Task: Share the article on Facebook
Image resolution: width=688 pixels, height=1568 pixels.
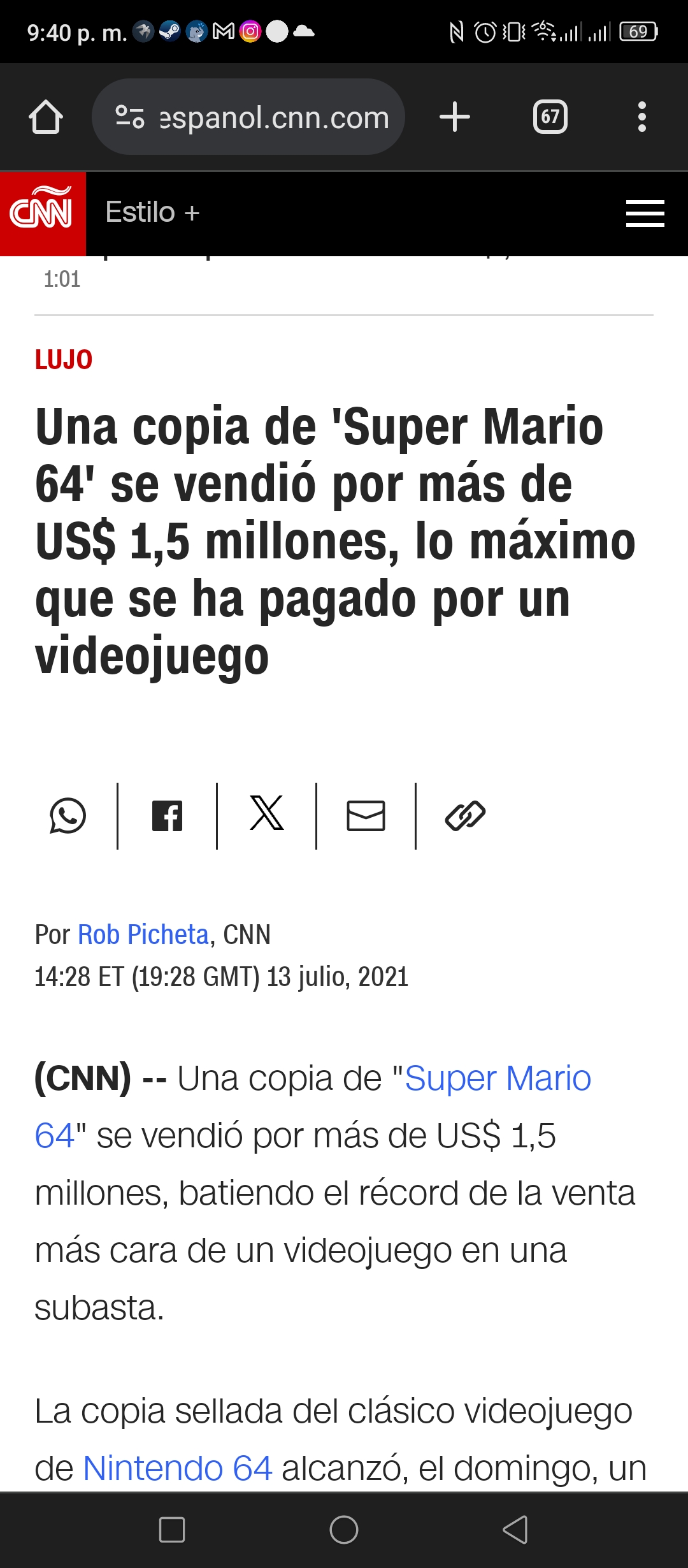Action: (168, 816)
